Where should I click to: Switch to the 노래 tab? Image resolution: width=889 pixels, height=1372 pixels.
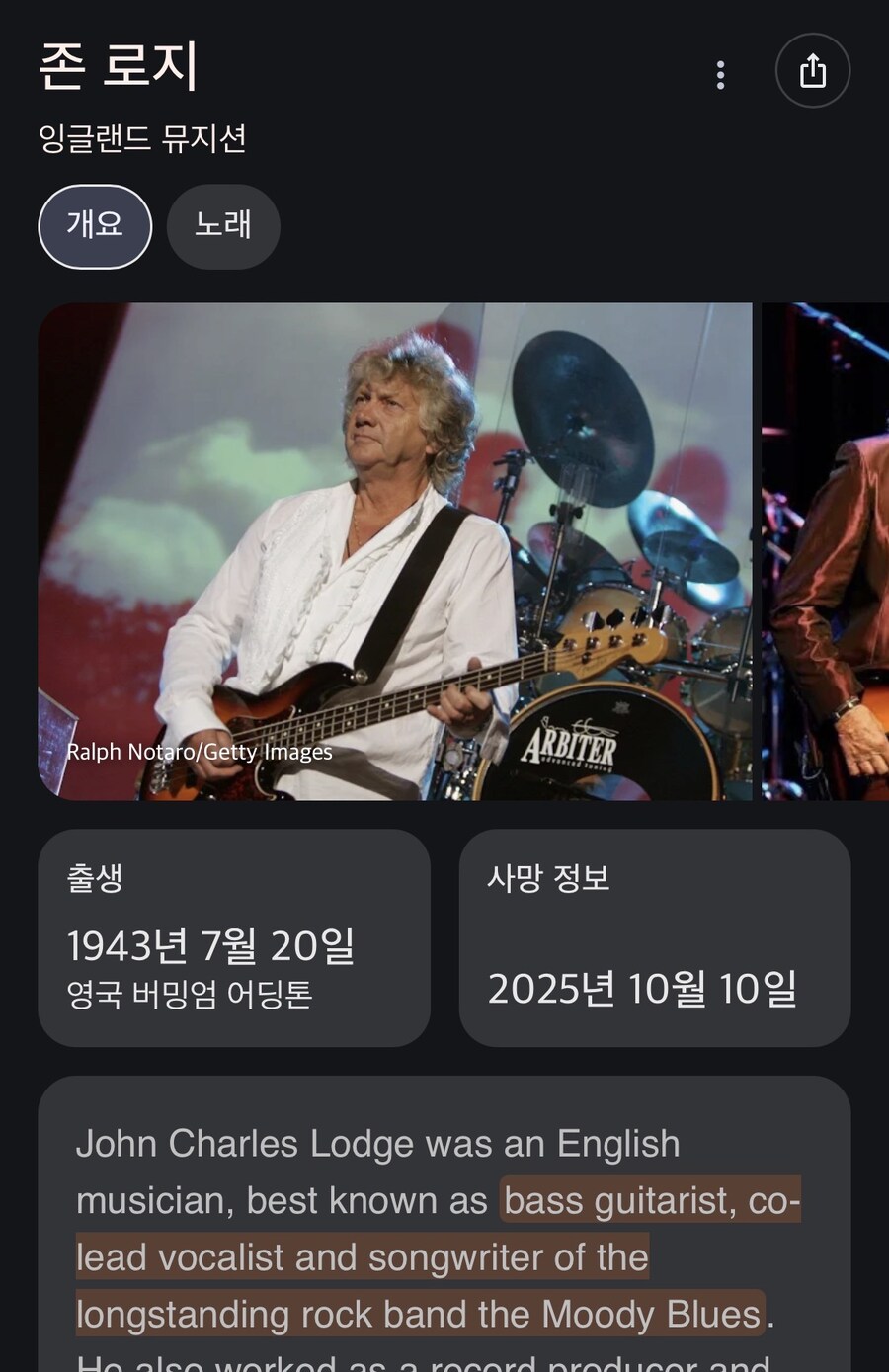pyautogui.click(x=223, y=226)
